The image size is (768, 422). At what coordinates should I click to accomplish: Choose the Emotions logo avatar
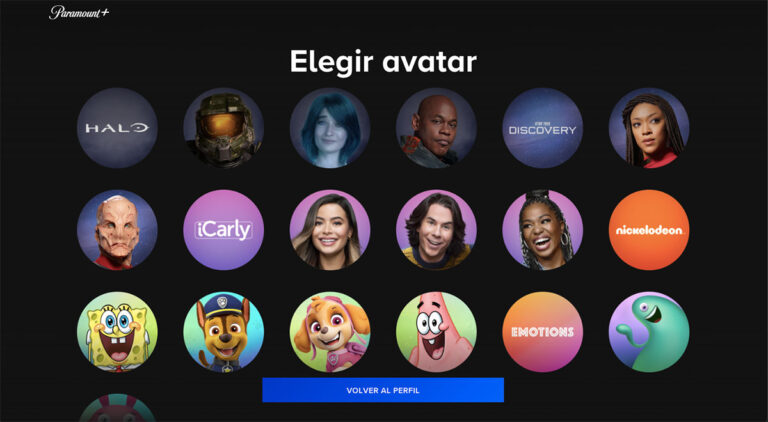[x=542, y=332]
